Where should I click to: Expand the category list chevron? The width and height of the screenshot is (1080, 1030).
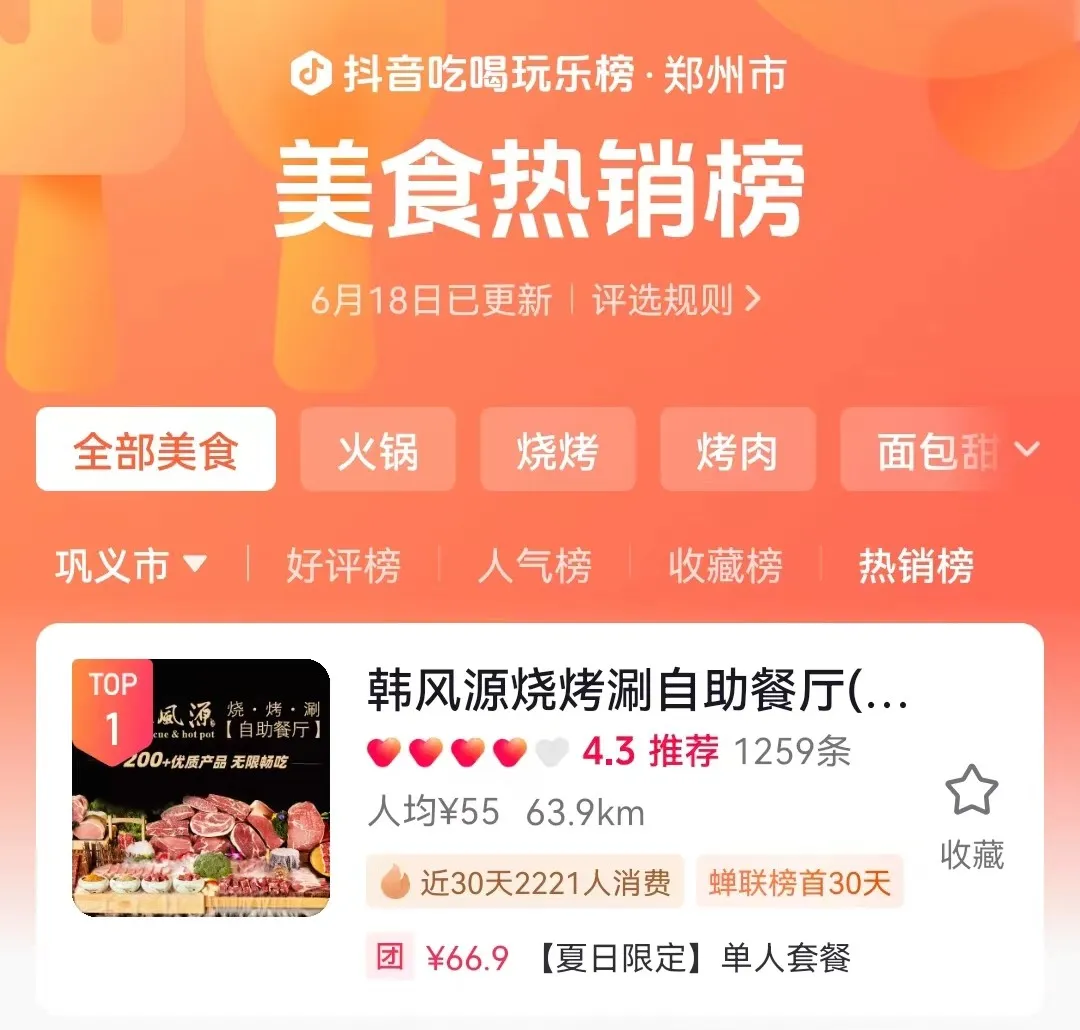[1027, 449]
